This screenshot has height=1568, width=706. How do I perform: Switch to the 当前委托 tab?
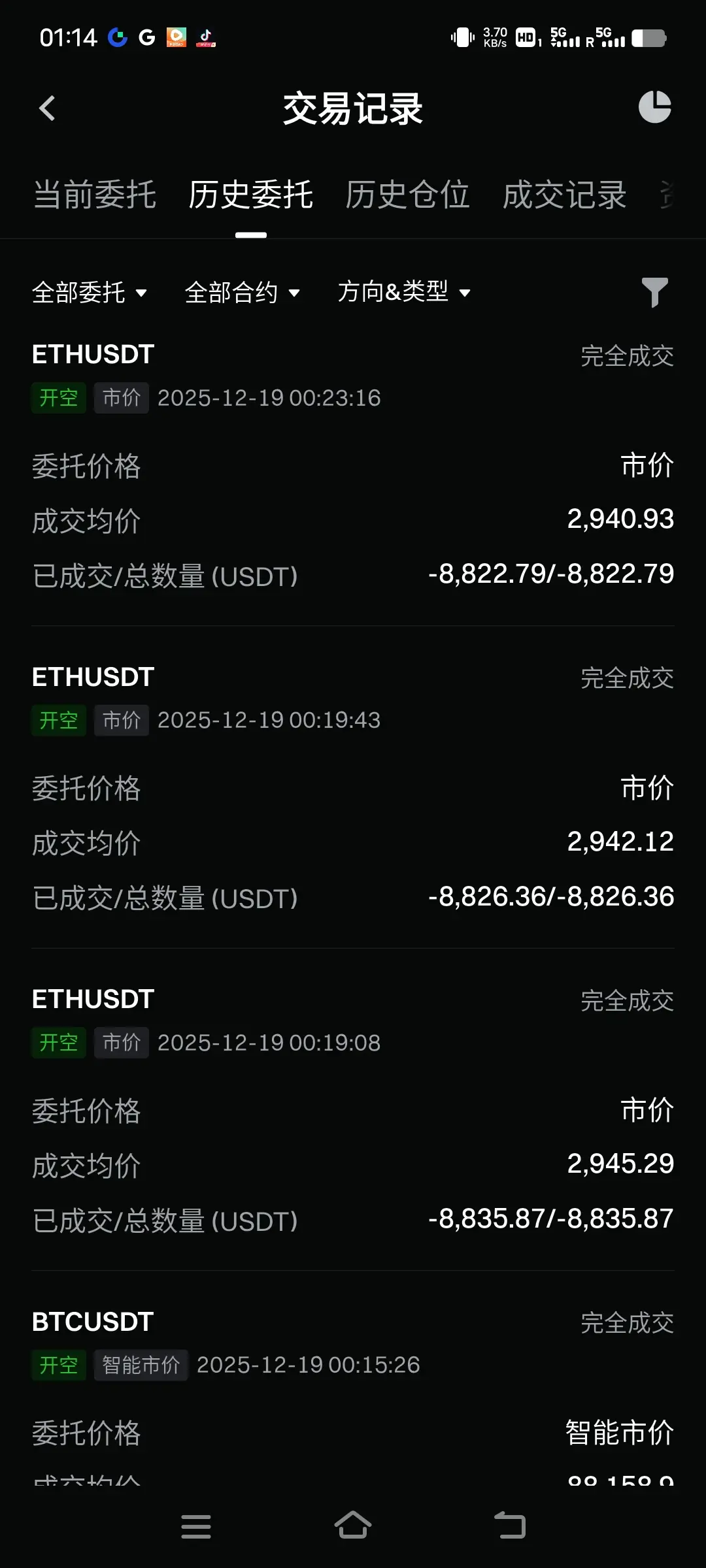point(95,195)
